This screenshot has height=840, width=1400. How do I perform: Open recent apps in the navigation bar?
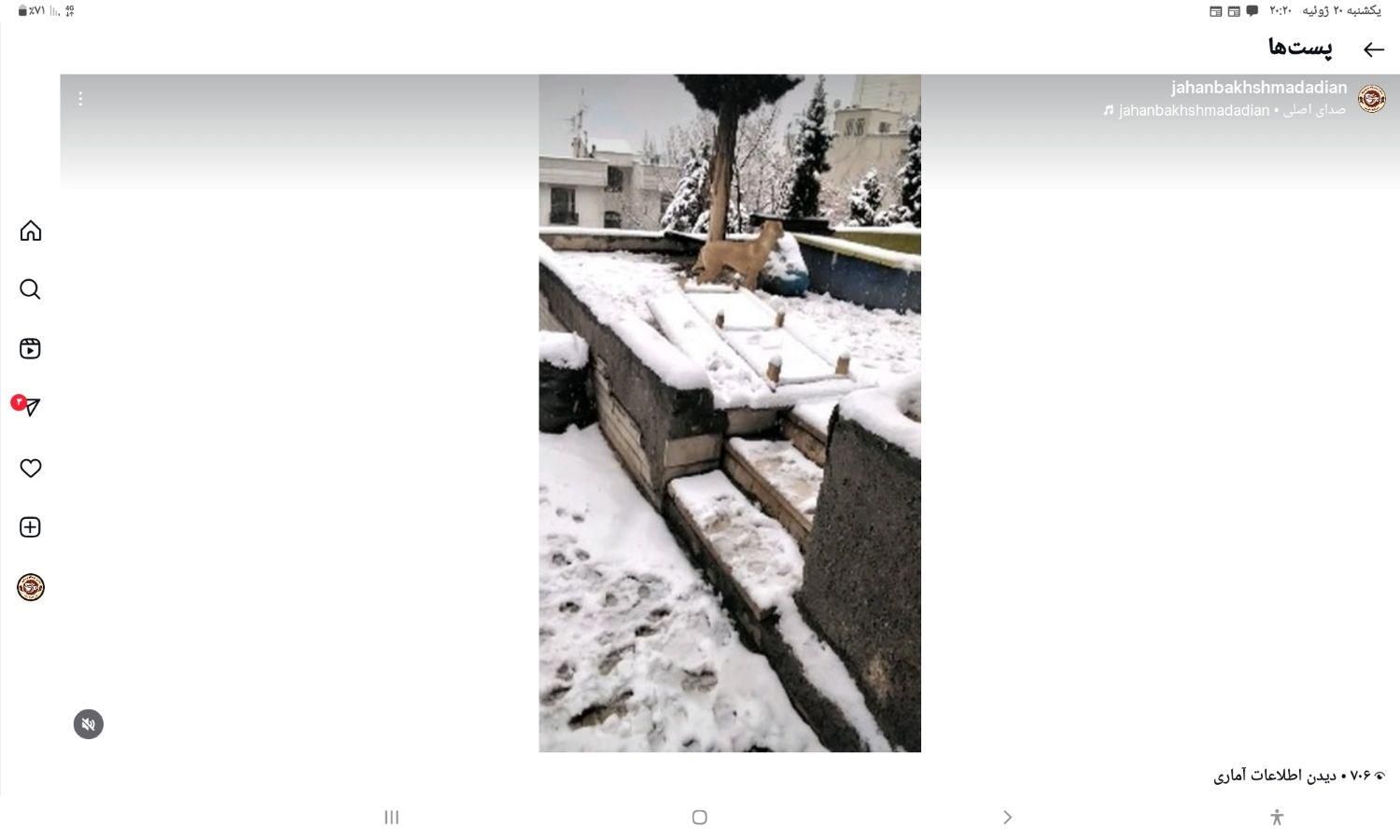tap(392, 818)
